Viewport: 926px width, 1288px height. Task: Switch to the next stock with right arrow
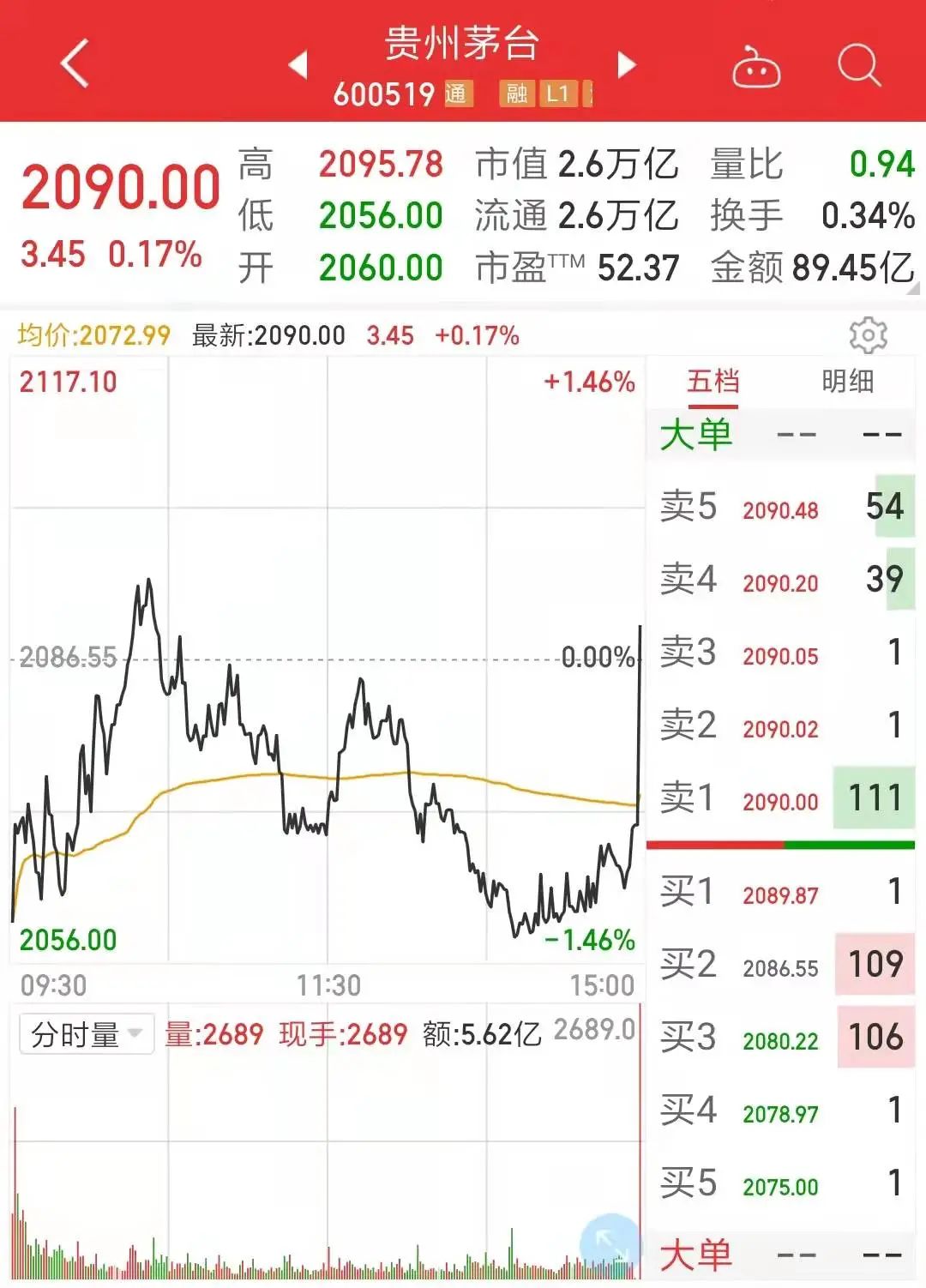pyautogui.click(x=627, y=63)
